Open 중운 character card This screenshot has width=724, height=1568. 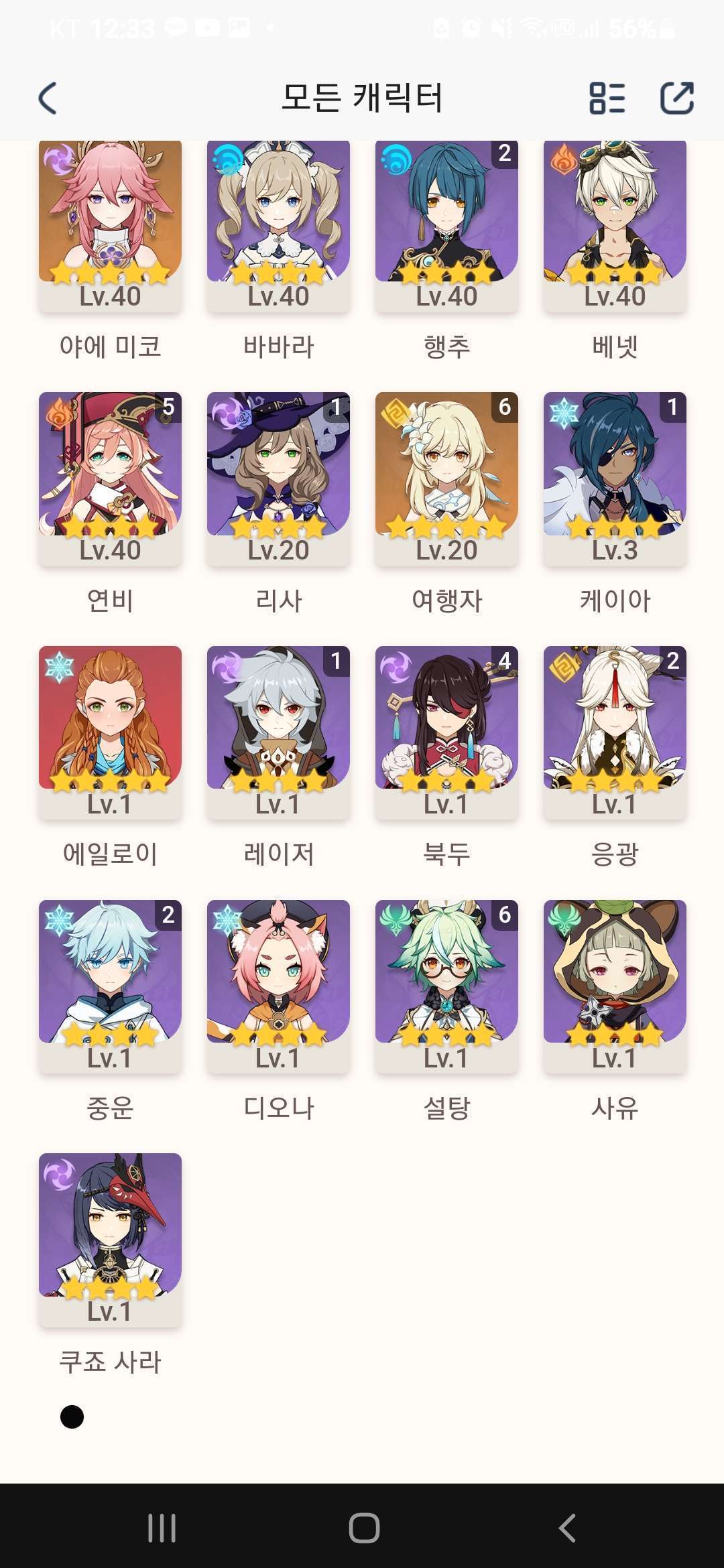tap(110, 984)
